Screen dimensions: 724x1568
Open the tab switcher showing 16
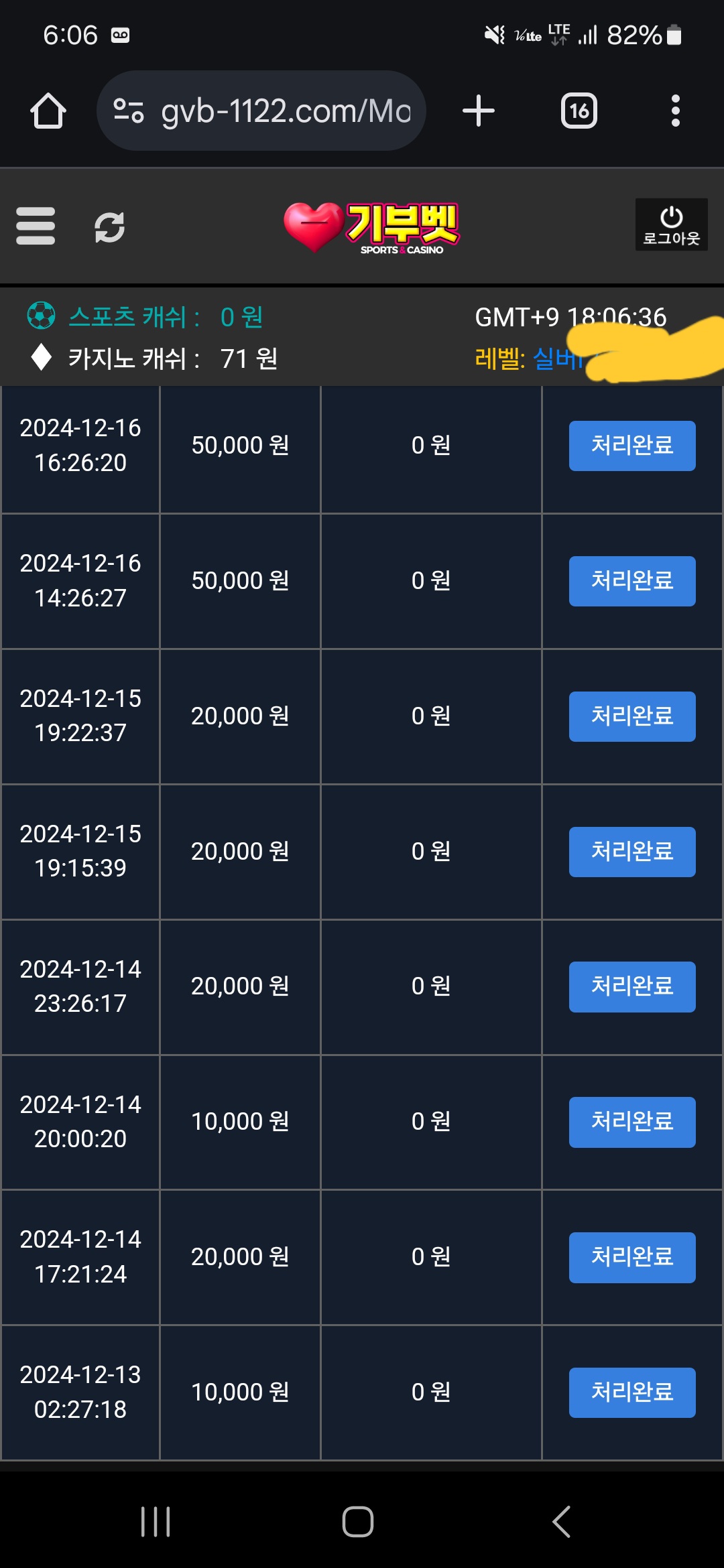coord(579,111)
